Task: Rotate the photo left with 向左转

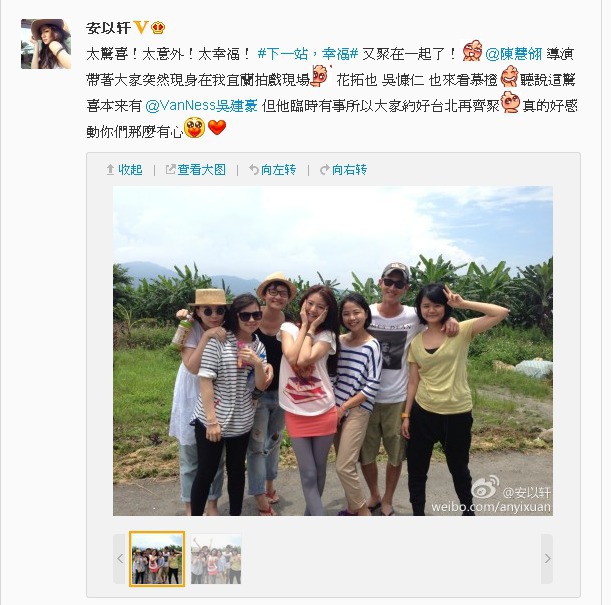Action: (x=272, y=170)
